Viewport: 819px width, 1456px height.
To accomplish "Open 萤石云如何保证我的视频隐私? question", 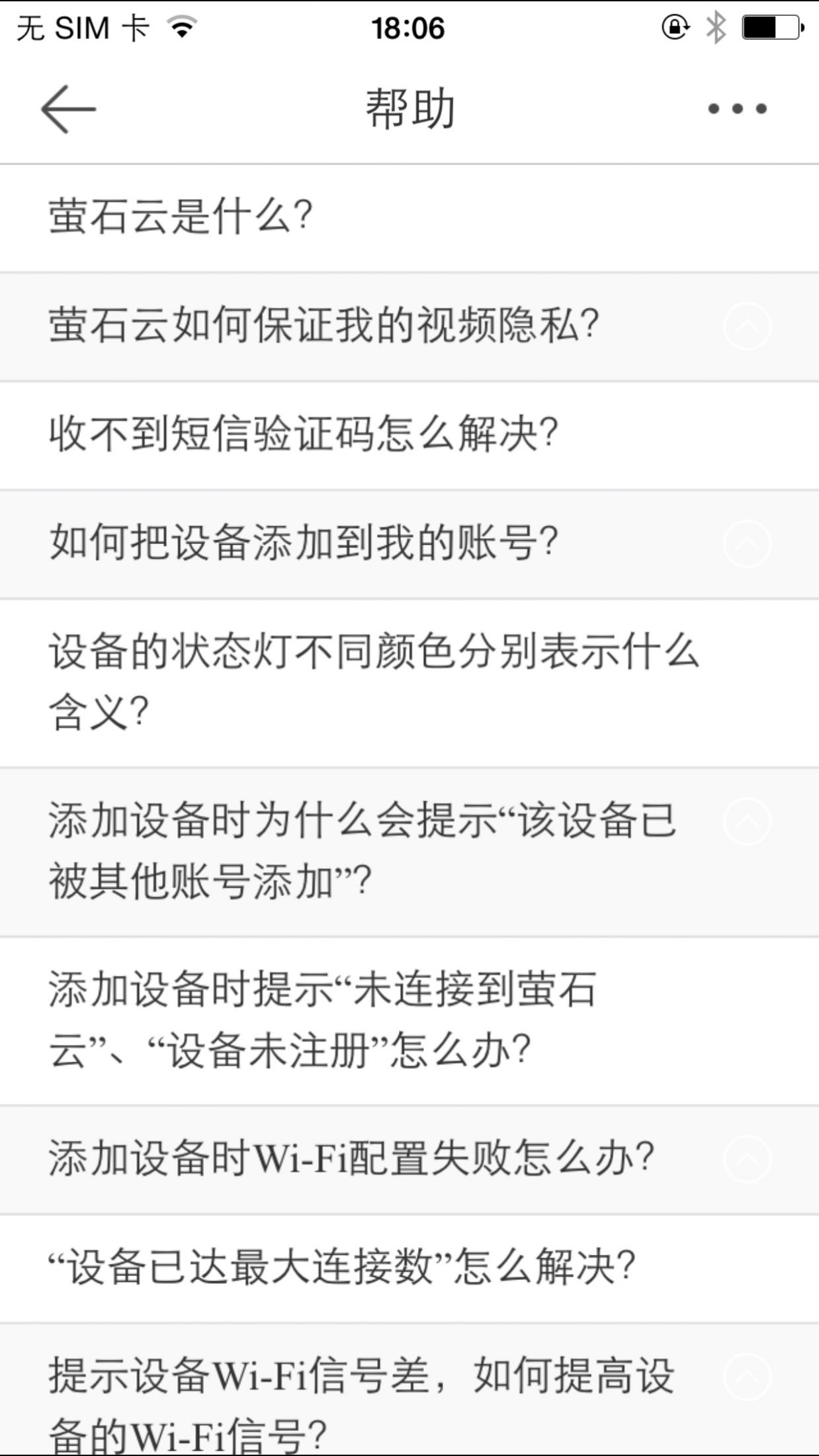I will coord(409,327).
